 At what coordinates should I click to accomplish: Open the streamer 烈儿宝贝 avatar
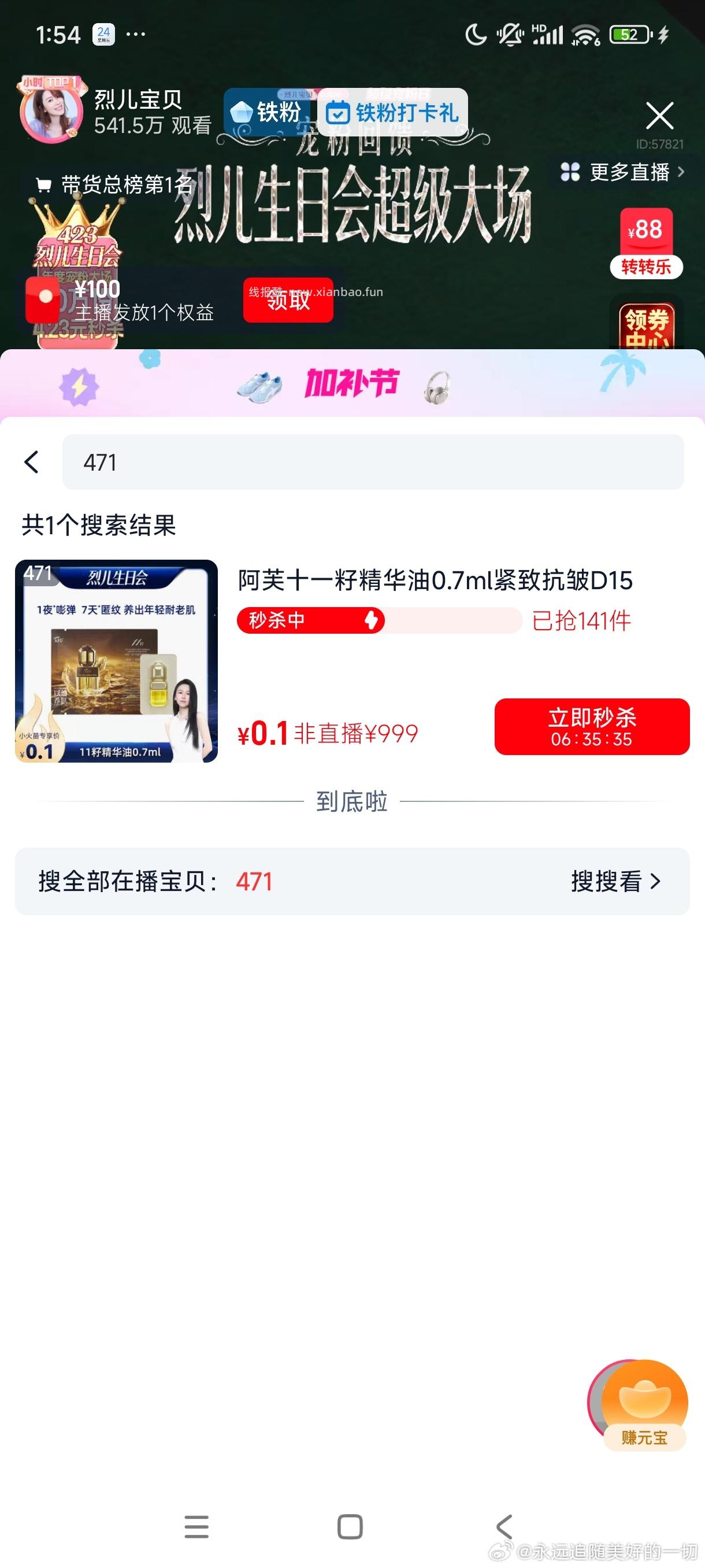point(54,114)
